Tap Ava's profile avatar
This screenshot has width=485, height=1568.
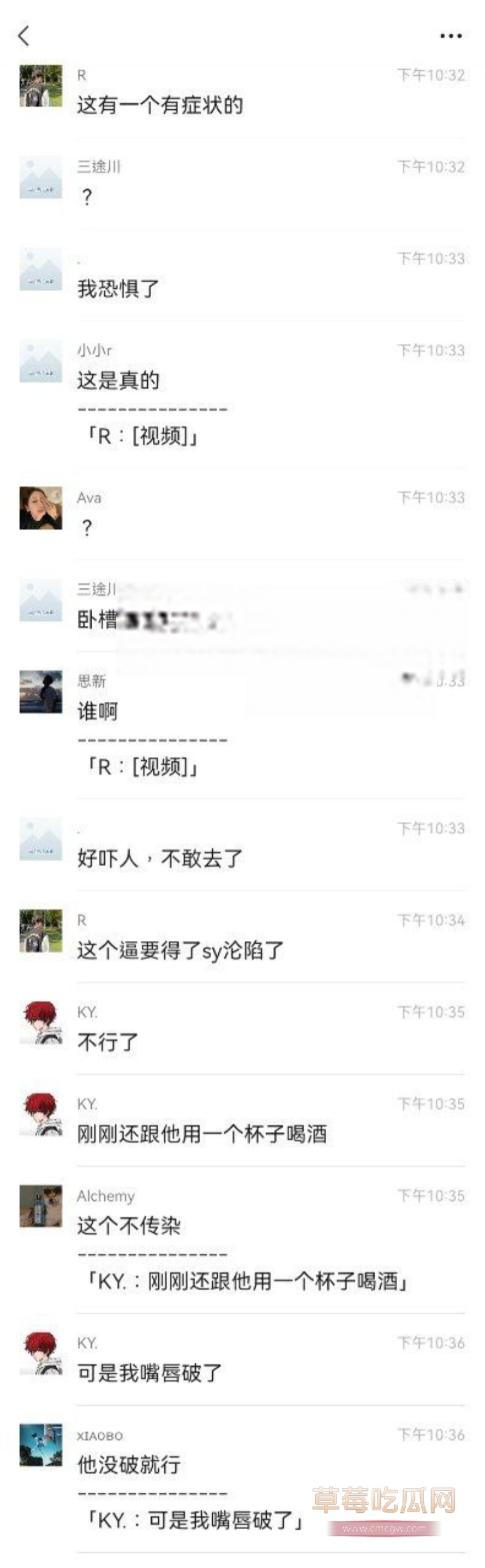pos(41,508)
